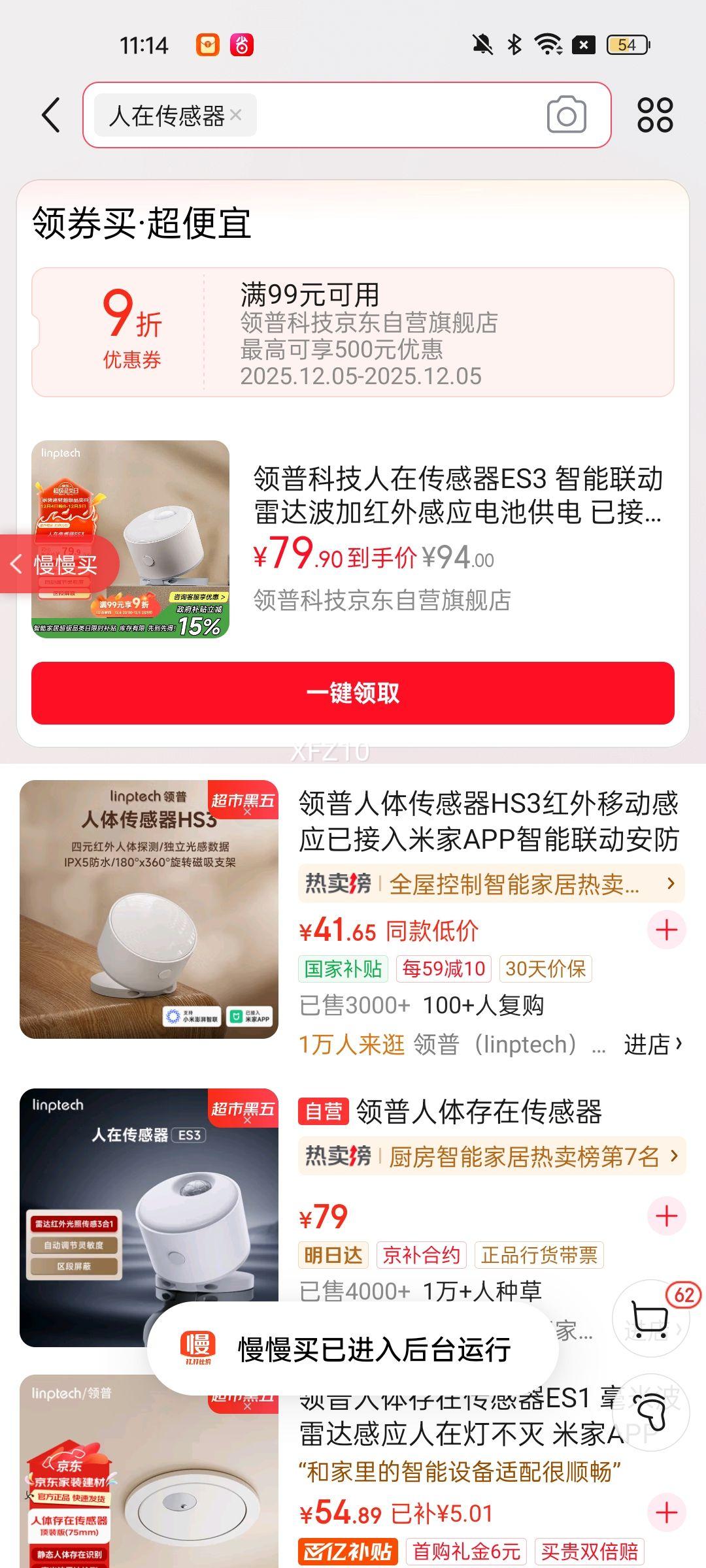This screenshot has width=706, height=1568.
Task: Open the 9折 coupon for 领普科技京东自营旗舰店
Action: pyautogui.click(x=353, y=332)
